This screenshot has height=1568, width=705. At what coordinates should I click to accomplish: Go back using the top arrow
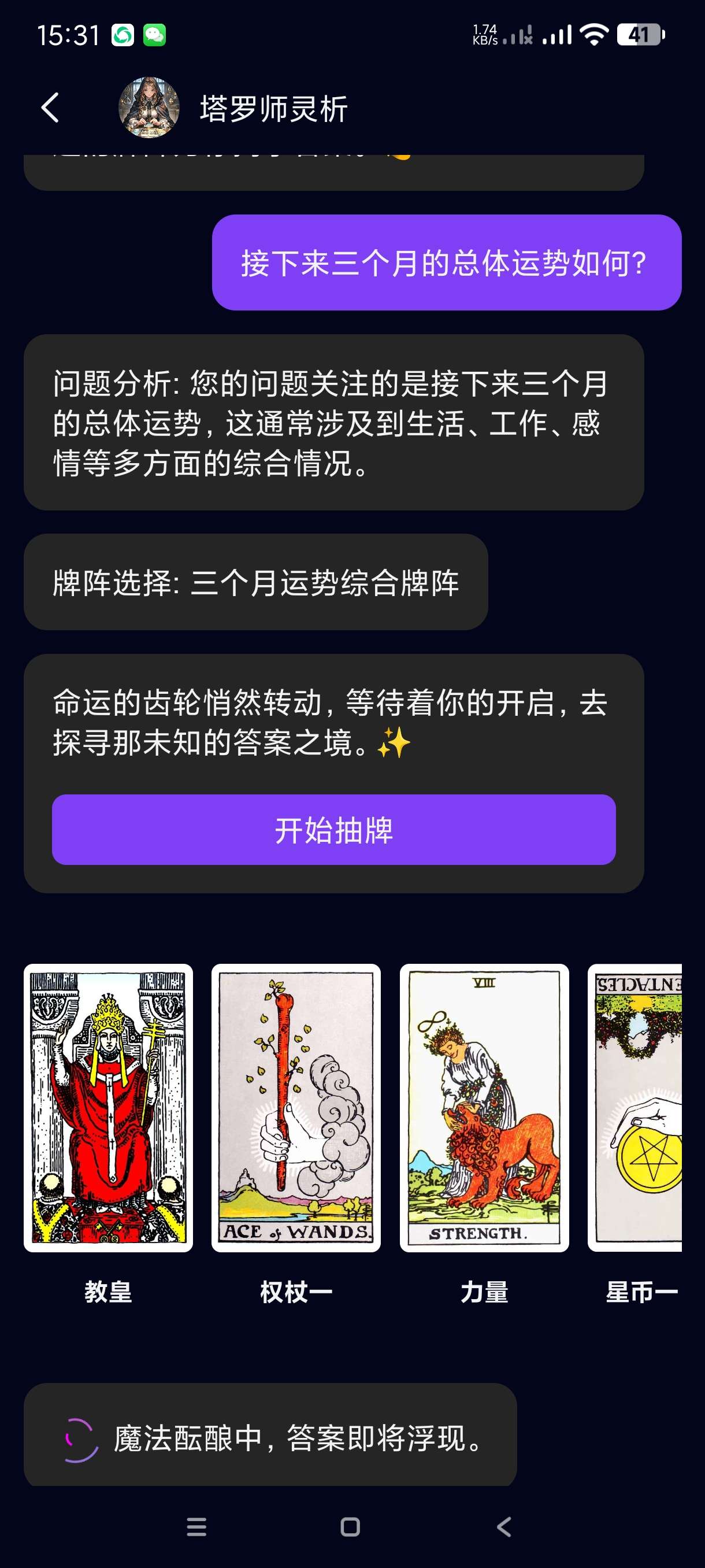coord(50,108)
